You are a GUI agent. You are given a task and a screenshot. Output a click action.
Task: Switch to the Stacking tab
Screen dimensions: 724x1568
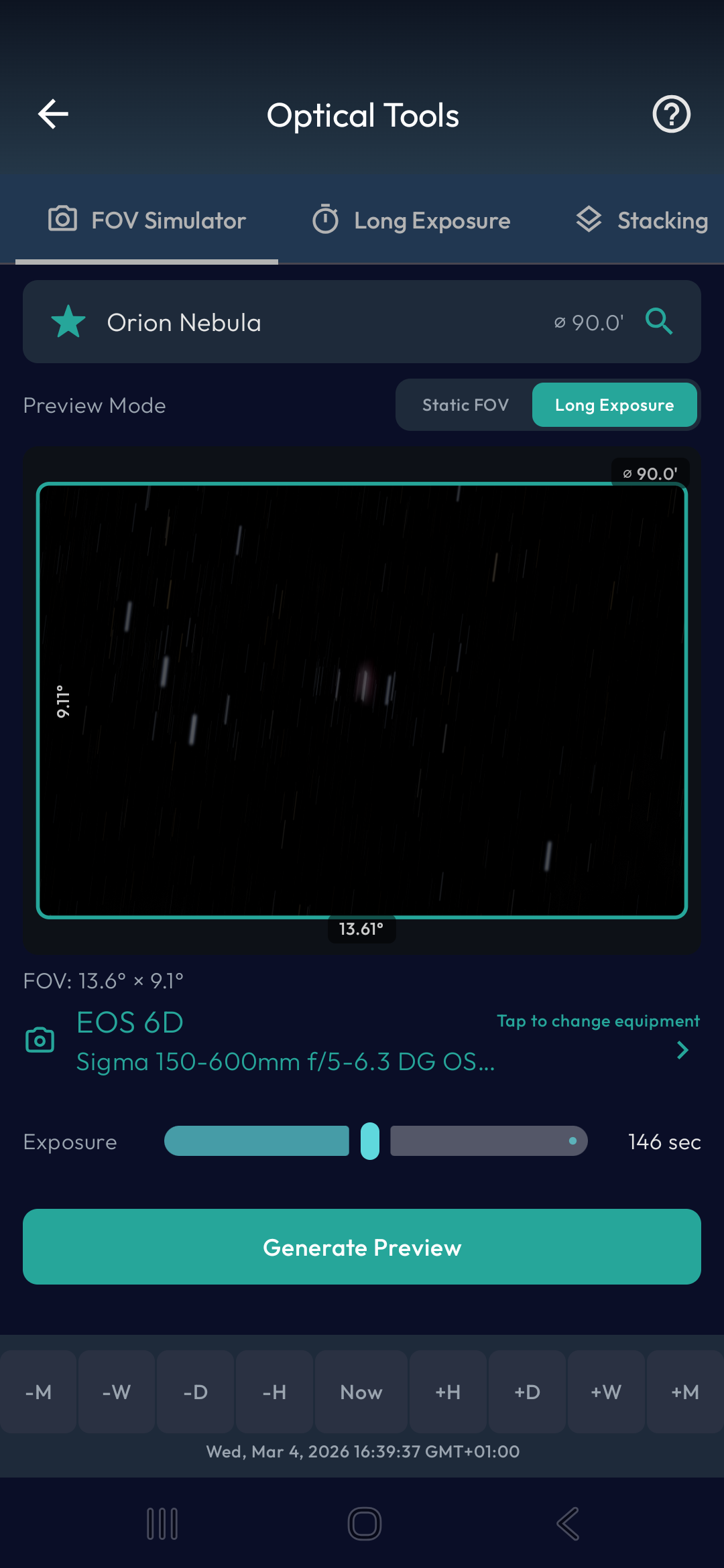point(642,220)
